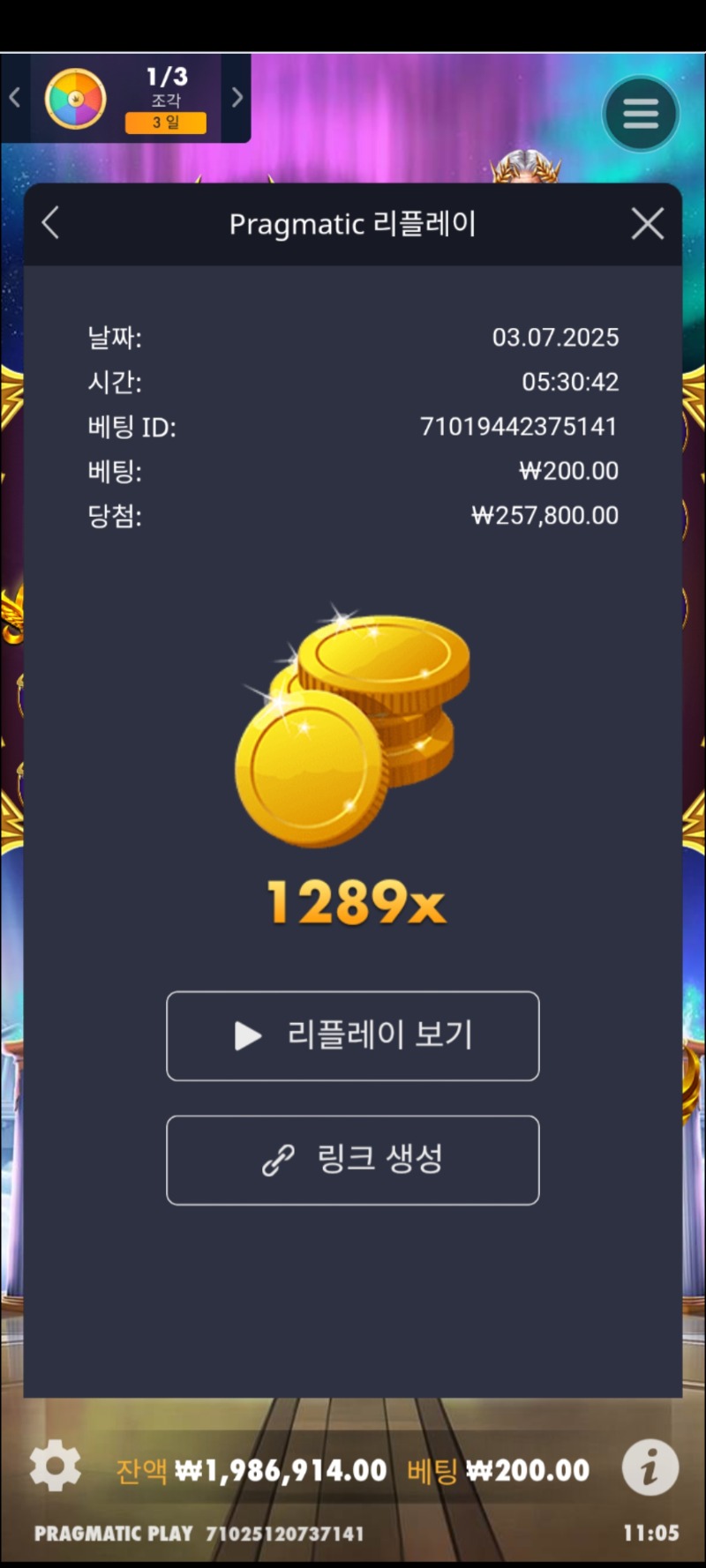
Task: Open the game info button
Action: coord(650,1467)
